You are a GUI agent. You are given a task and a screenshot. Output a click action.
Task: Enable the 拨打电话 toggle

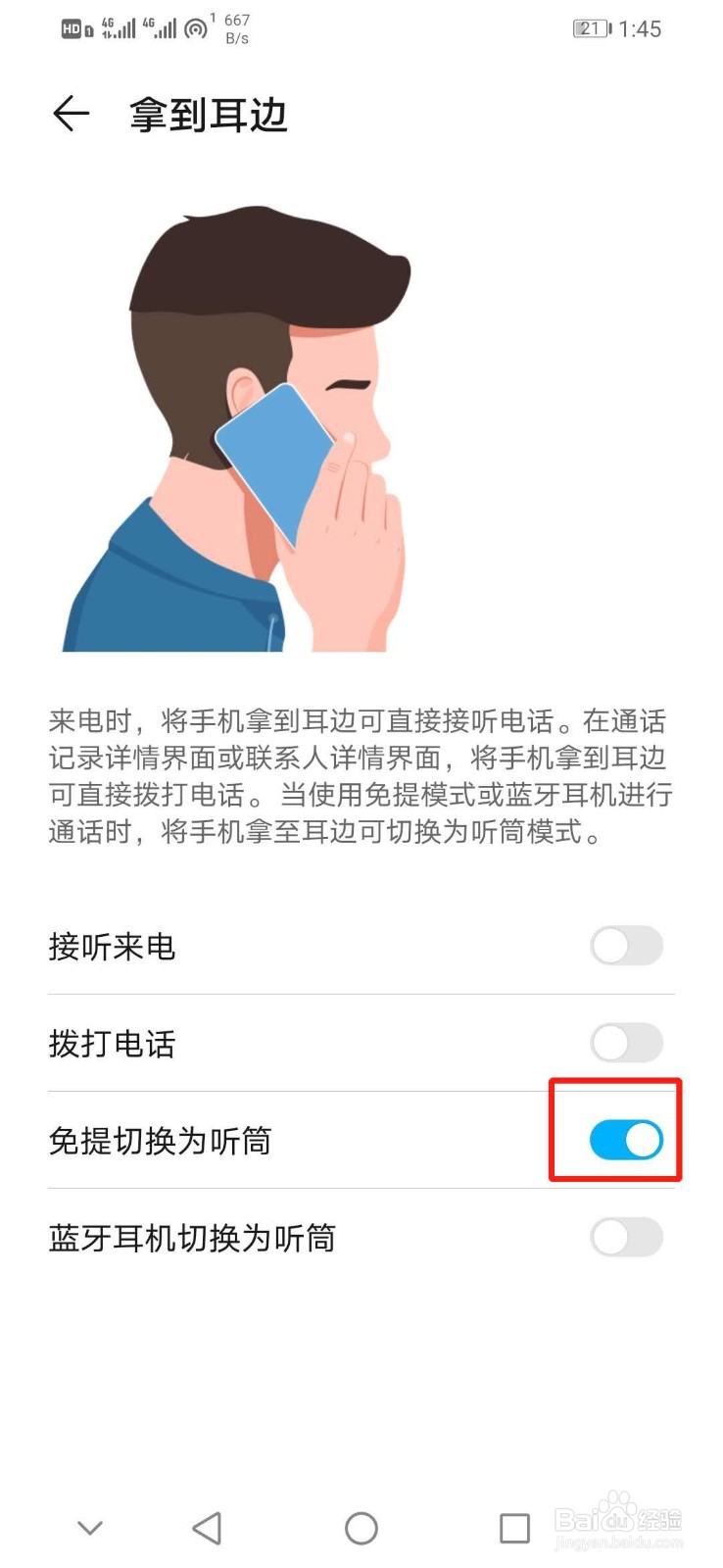click(626, 1044)
